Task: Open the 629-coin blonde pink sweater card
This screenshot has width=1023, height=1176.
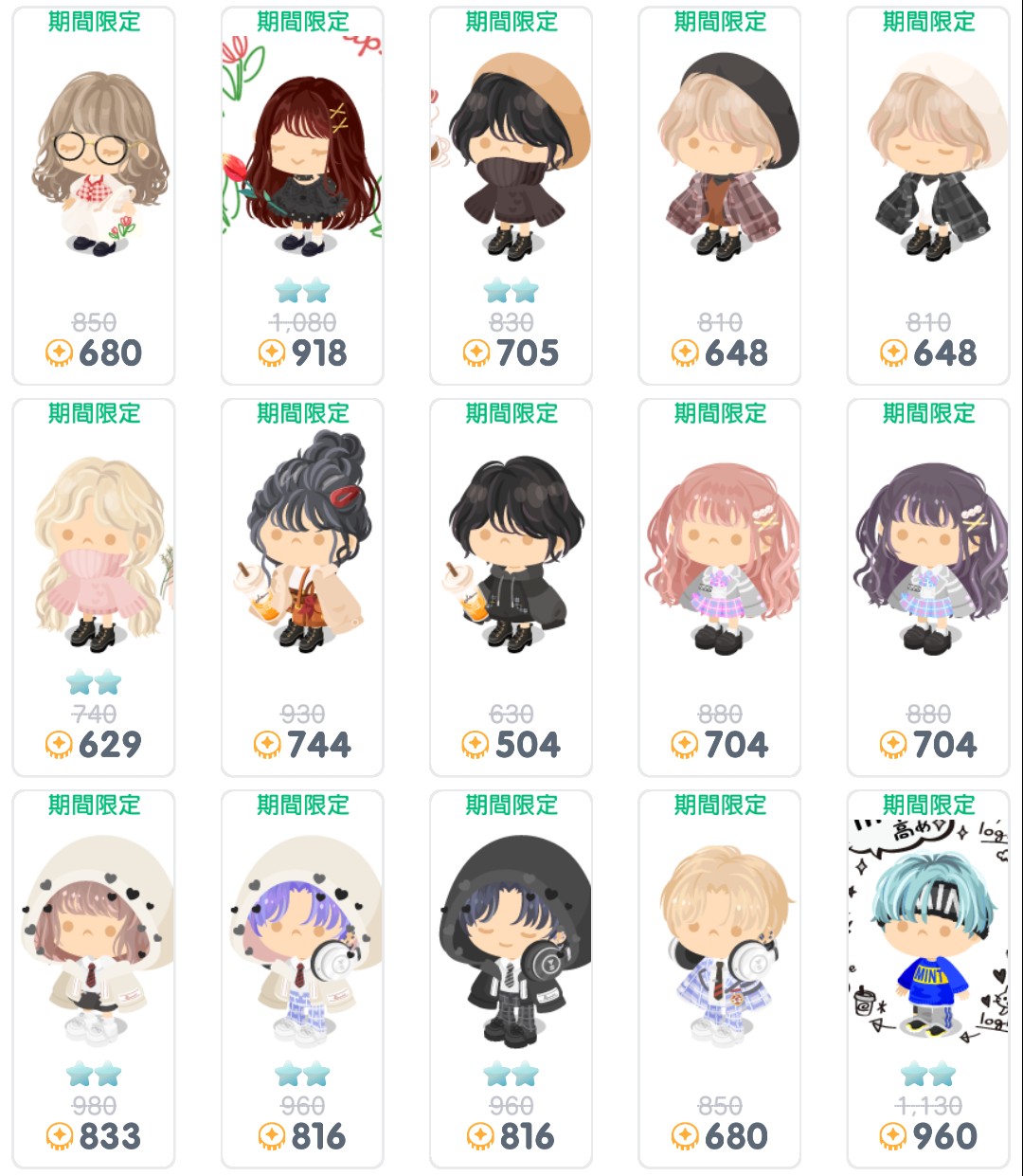Action: [x=94, y=559]
